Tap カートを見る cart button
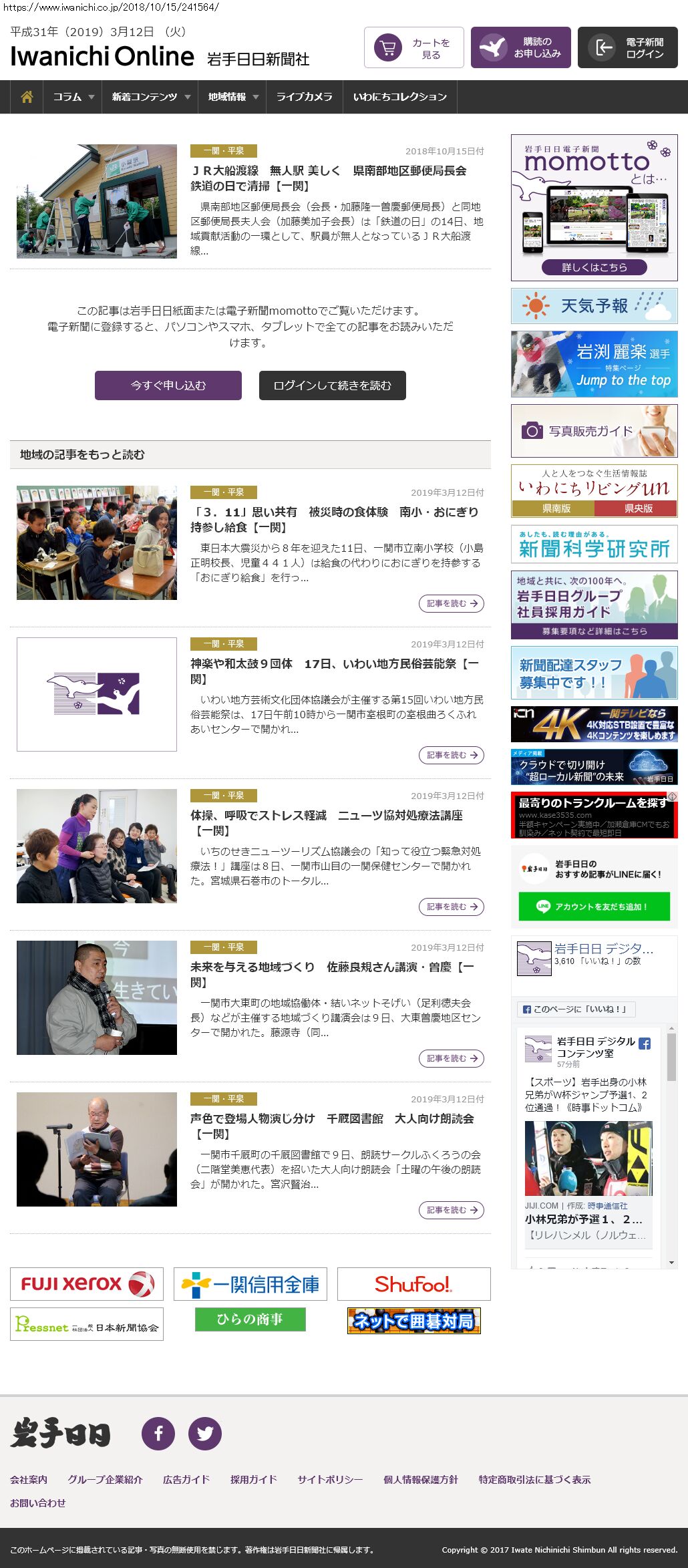This screenshot has height=1568, width=688. coord(413,47)
